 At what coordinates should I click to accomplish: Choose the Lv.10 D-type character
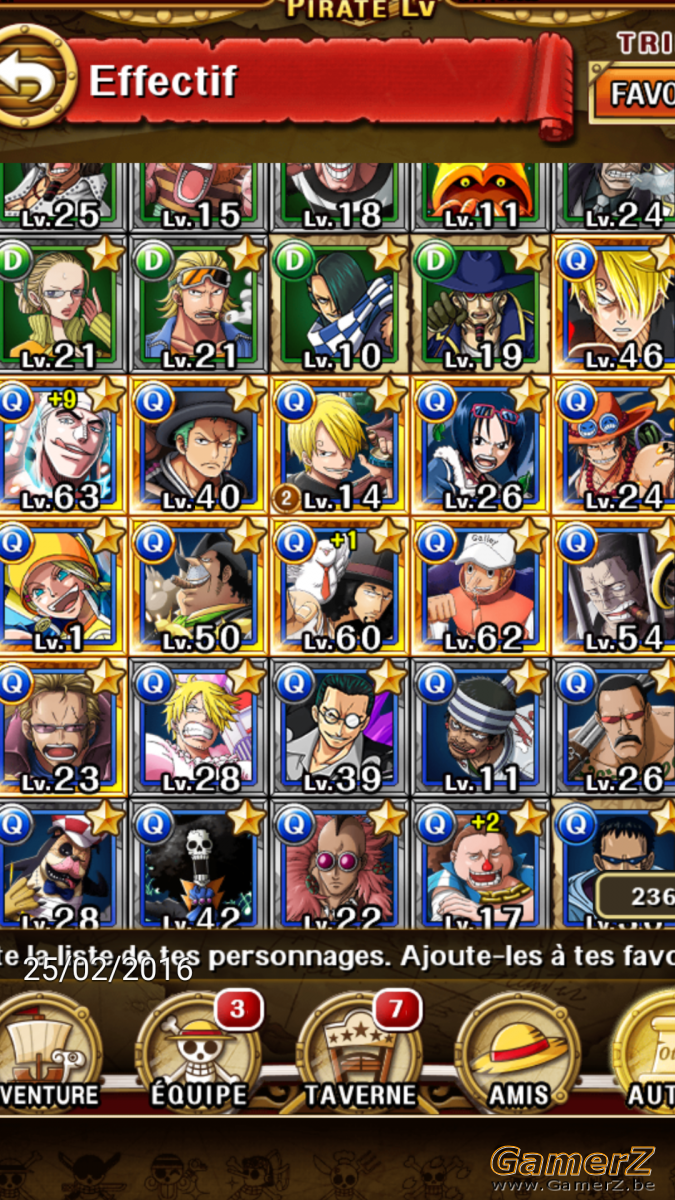[339, 305]
